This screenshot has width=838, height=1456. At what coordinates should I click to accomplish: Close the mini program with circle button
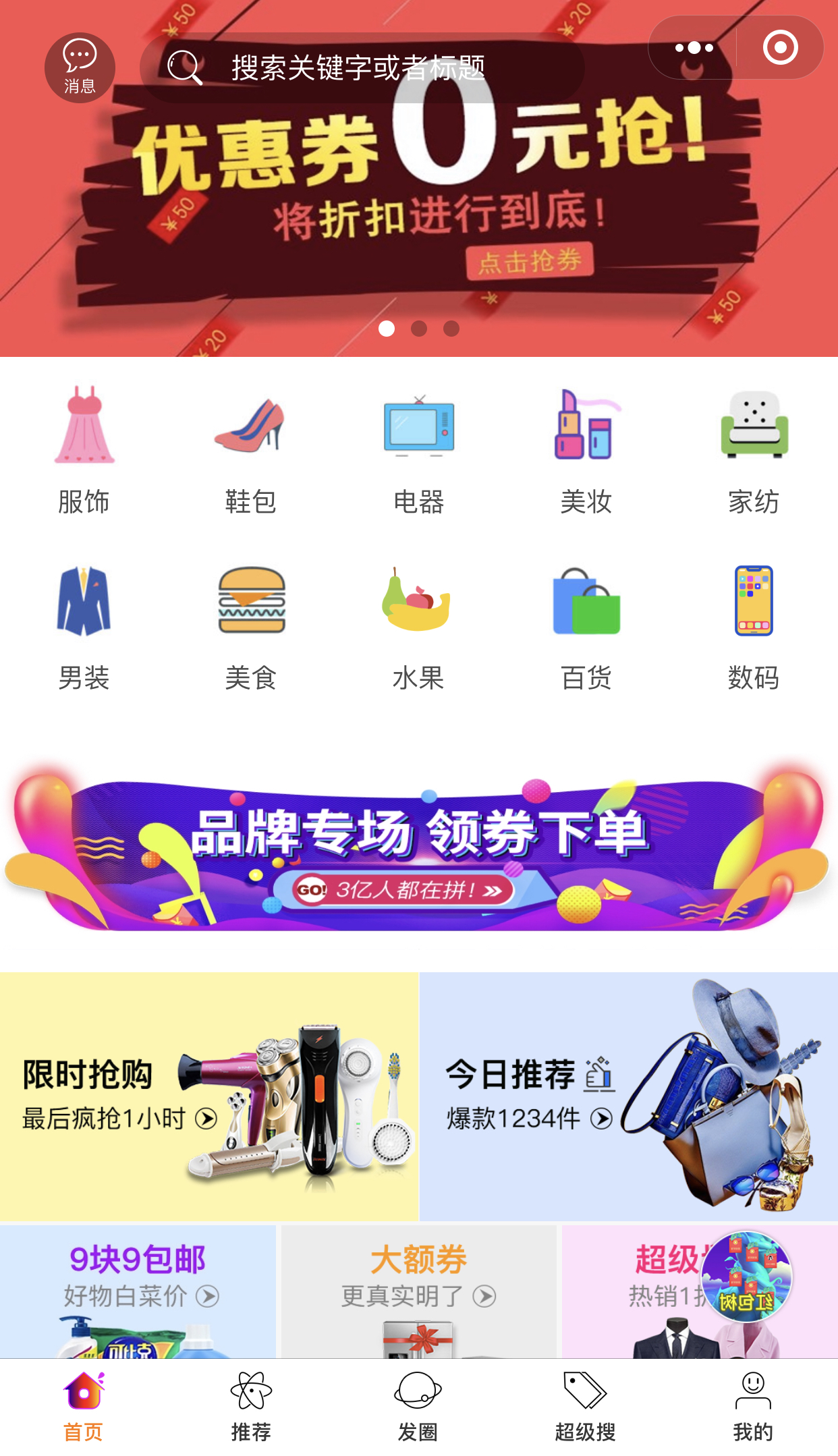coord(780,48)
